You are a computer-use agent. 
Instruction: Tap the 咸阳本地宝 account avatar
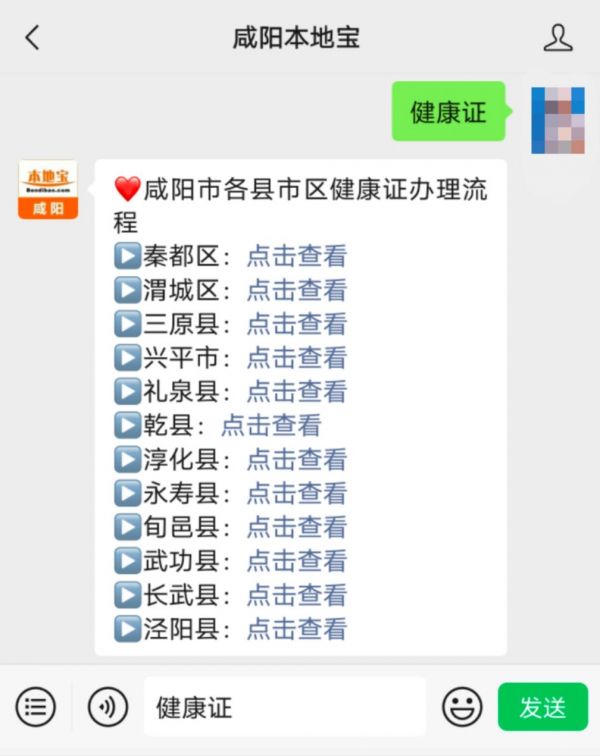(x=48, y=190)
